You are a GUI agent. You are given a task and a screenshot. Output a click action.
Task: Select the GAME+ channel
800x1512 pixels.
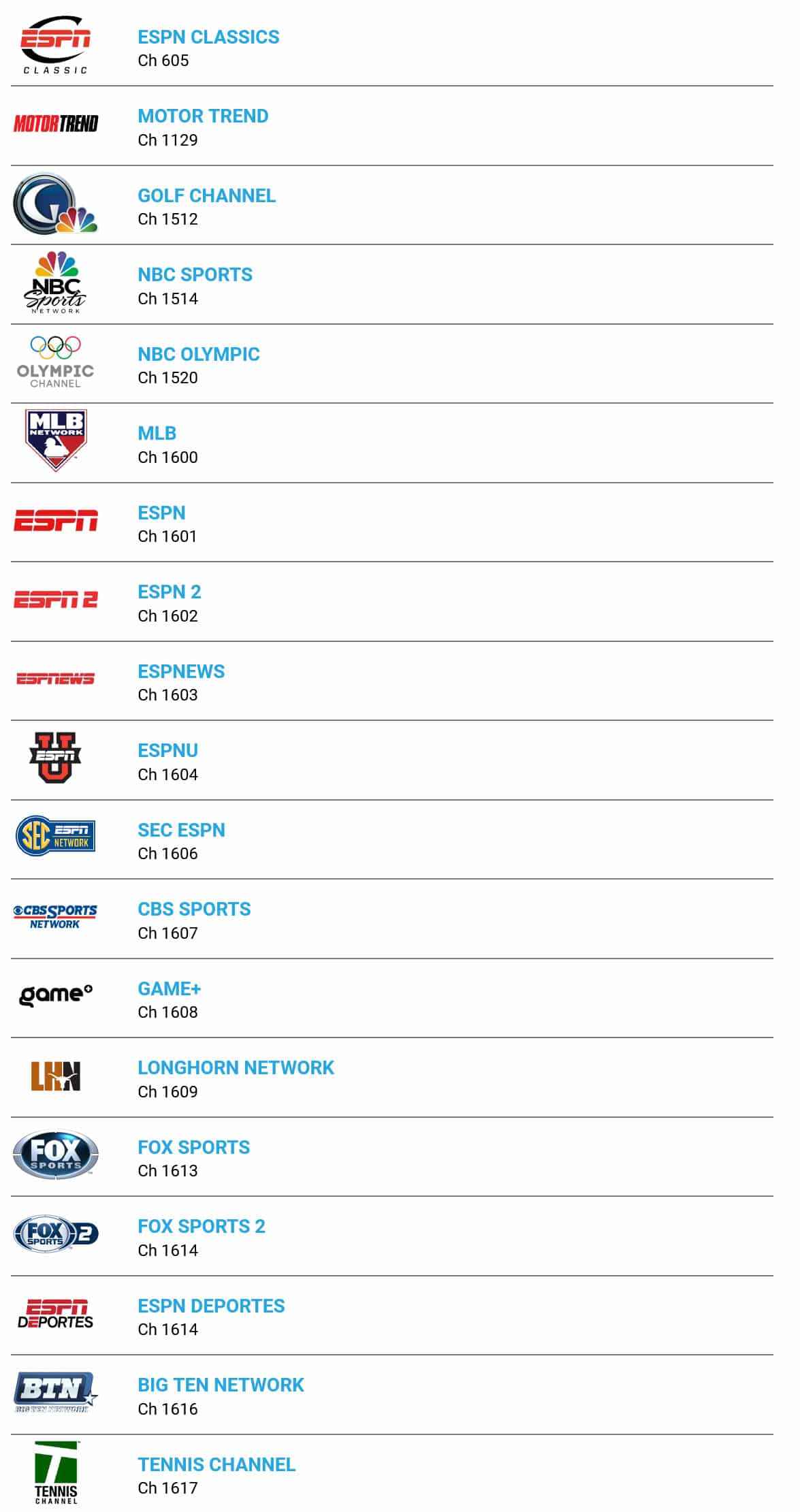coord(391,998)
